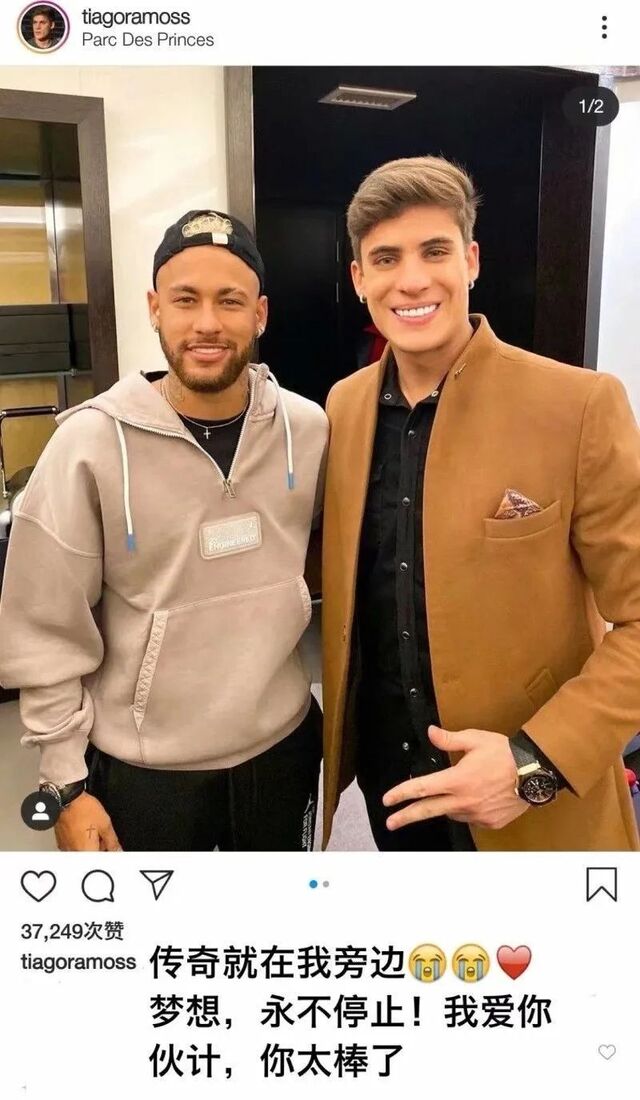Open the post's overflow menu
The height and width of the screenshot is (1100, 640).
[604, 28]
